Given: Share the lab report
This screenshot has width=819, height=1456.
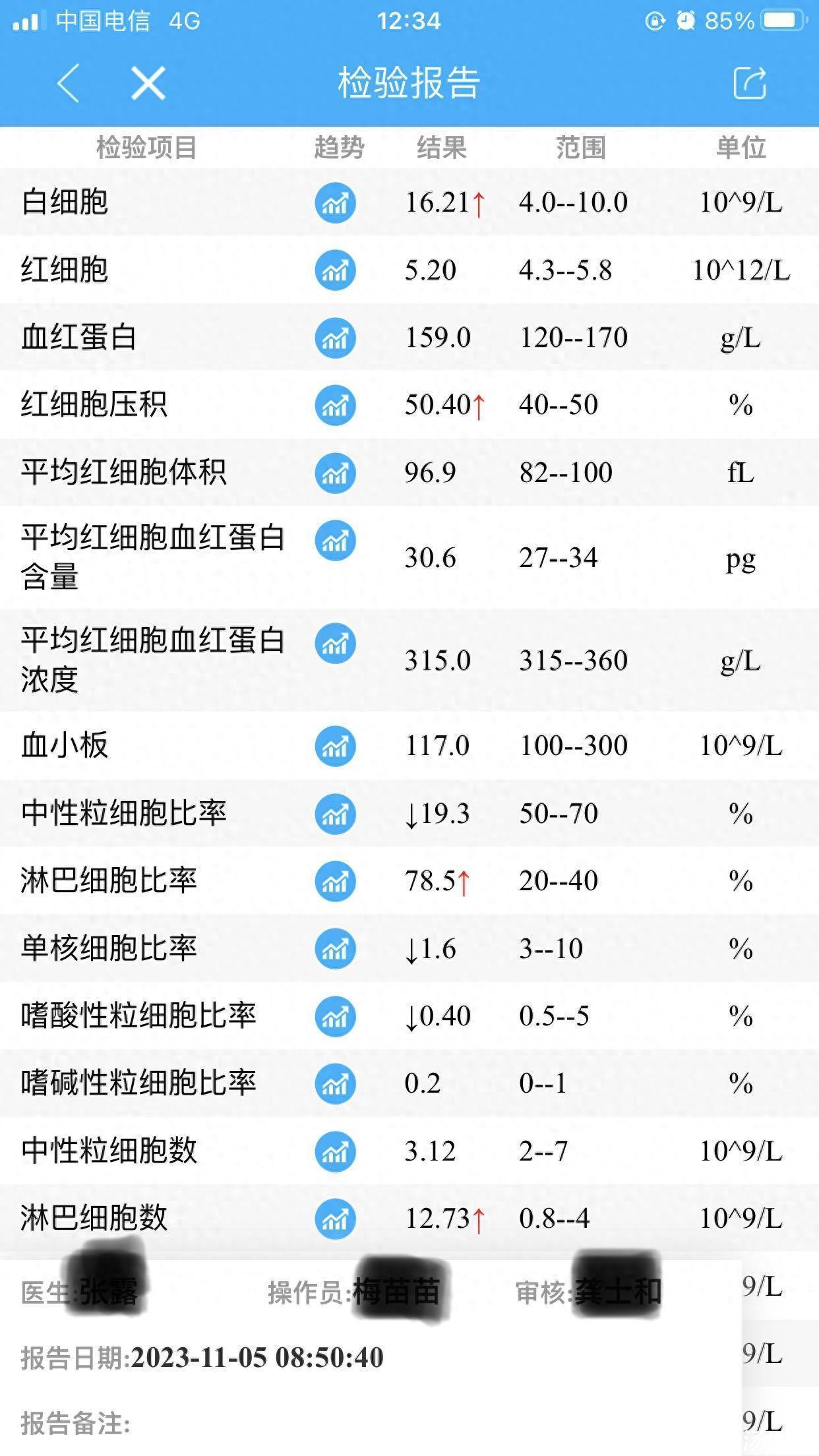Looking at the screenshot, I should click(750, 83).
